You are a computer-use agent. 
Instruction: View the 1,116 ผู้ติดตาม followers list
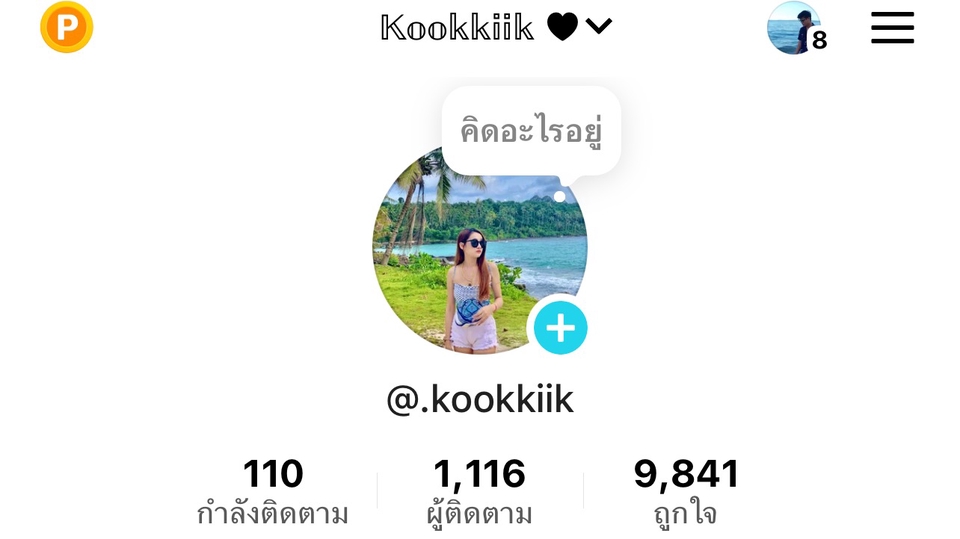pyautogui.click(x=479, y=491)
